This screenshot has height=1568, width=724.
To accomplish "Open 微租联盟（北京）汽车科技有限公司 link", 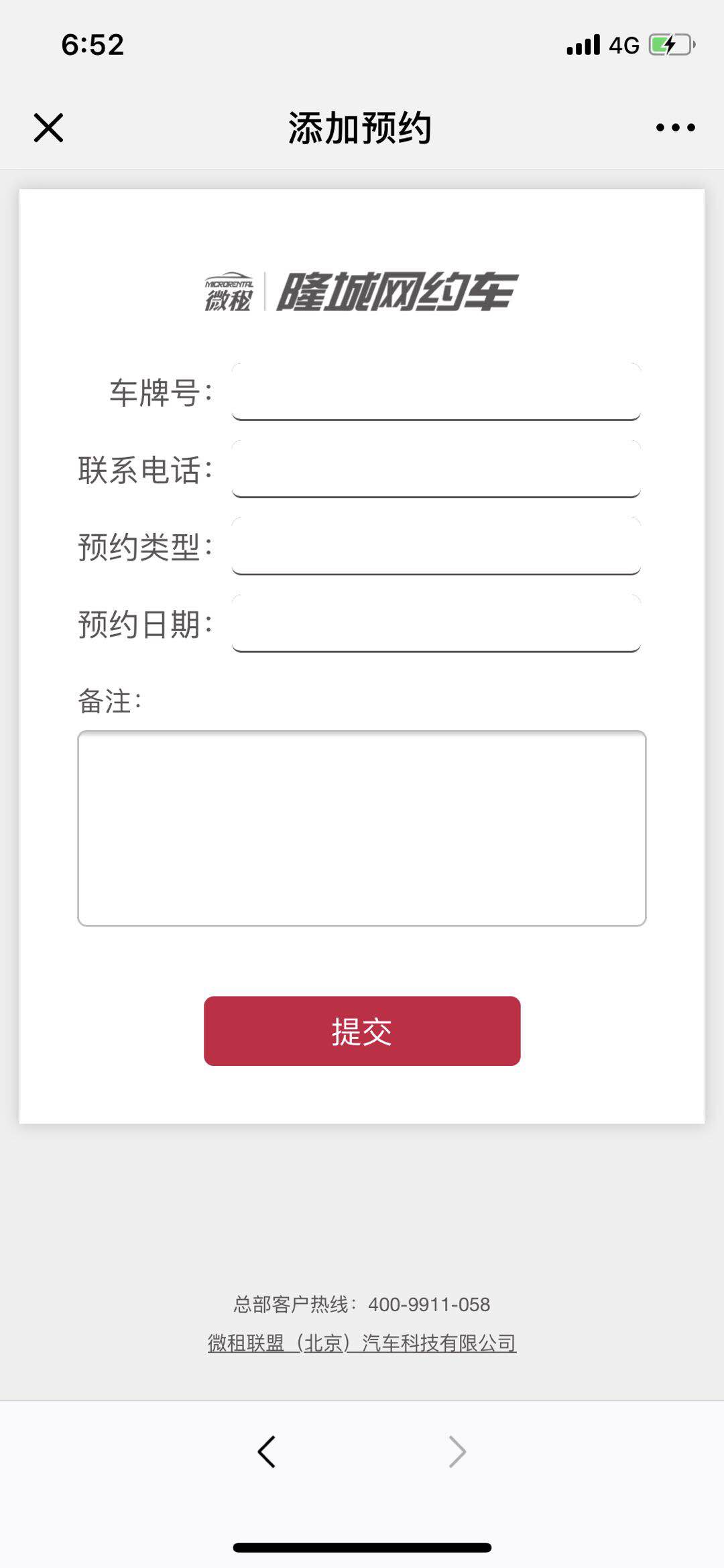I will pos(362,1343).
